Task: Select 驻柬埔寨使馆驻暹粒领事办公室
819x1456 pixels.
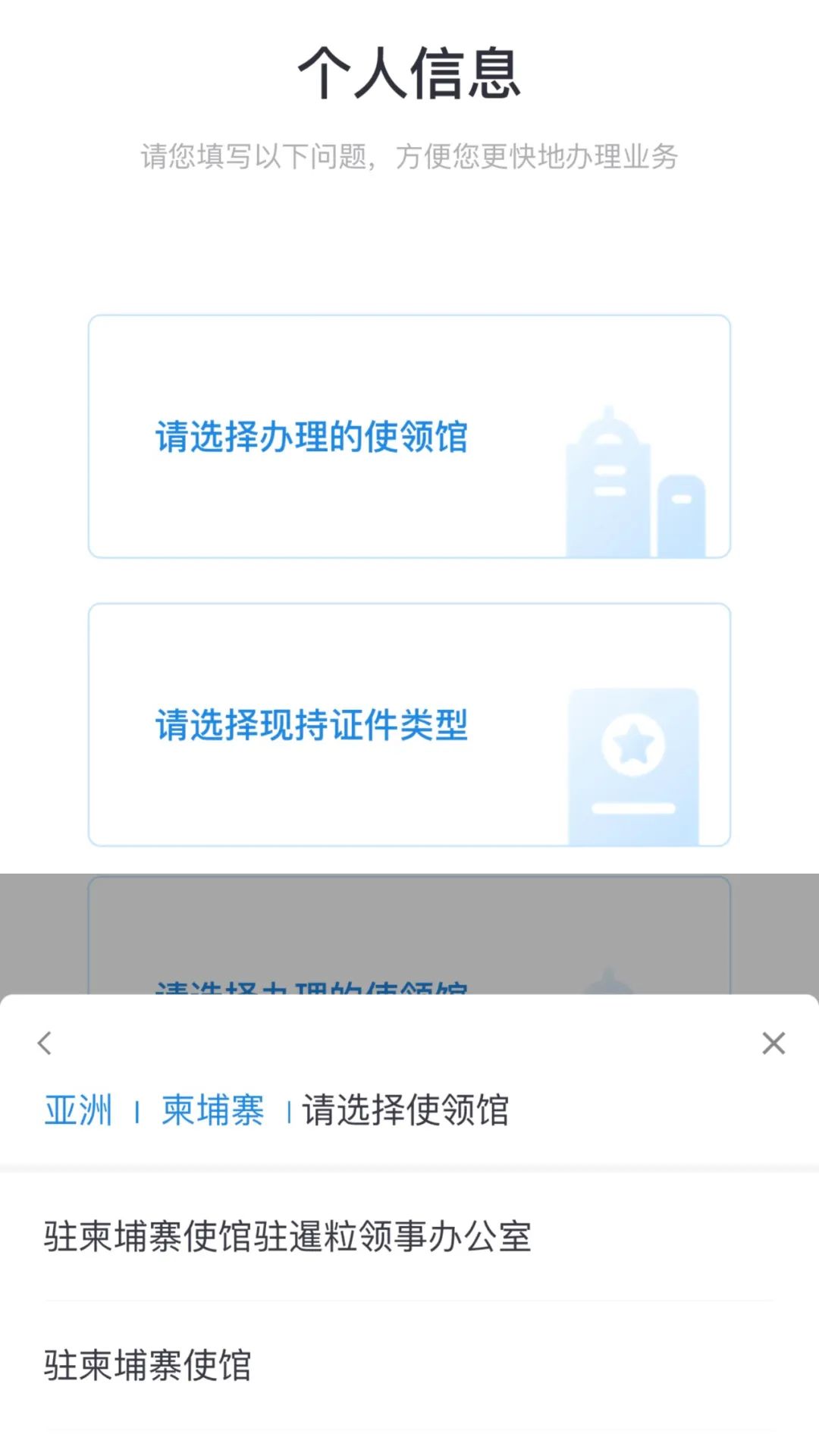Action: click(x=288, y=1237)
